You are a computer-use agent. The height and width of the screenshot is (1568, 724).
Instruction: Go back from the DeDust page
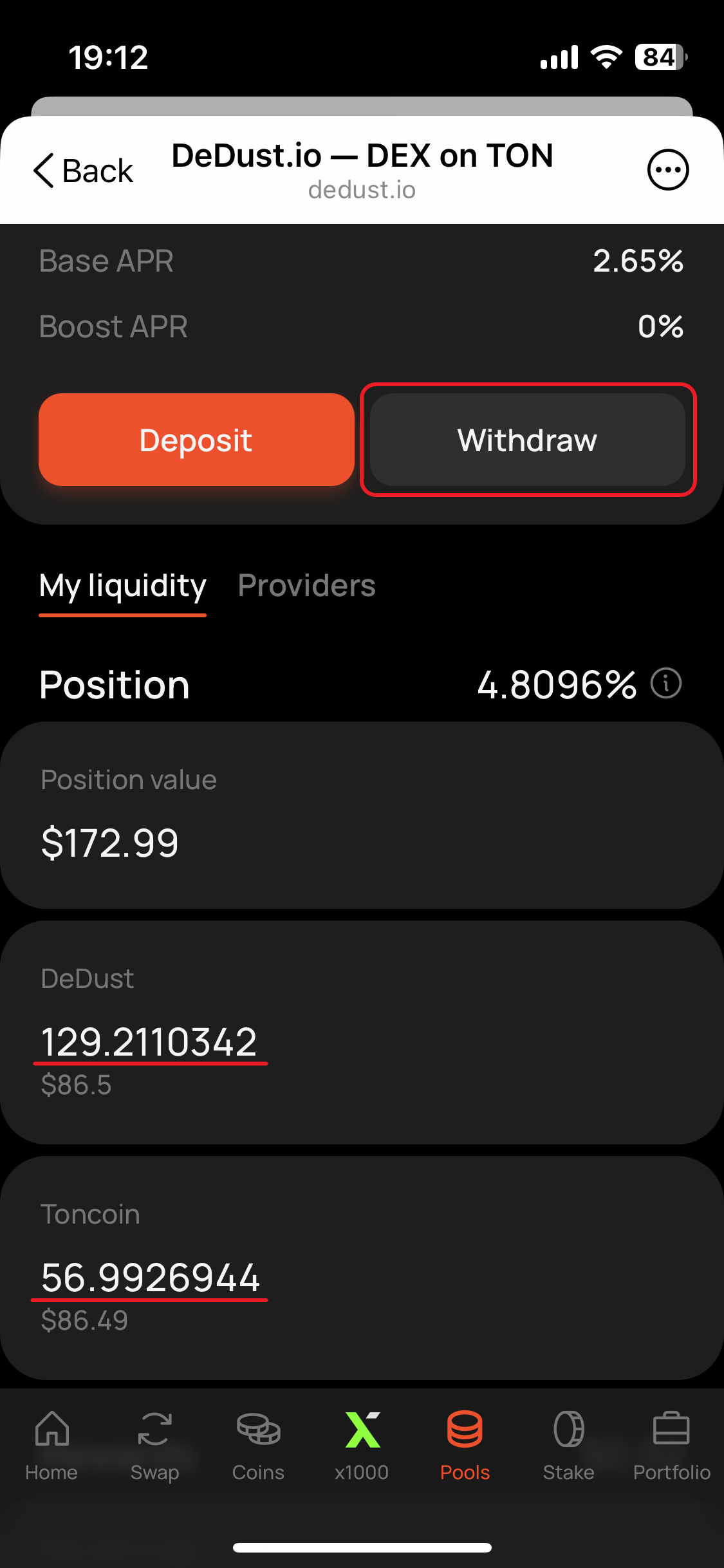click(x=83, y=171)
